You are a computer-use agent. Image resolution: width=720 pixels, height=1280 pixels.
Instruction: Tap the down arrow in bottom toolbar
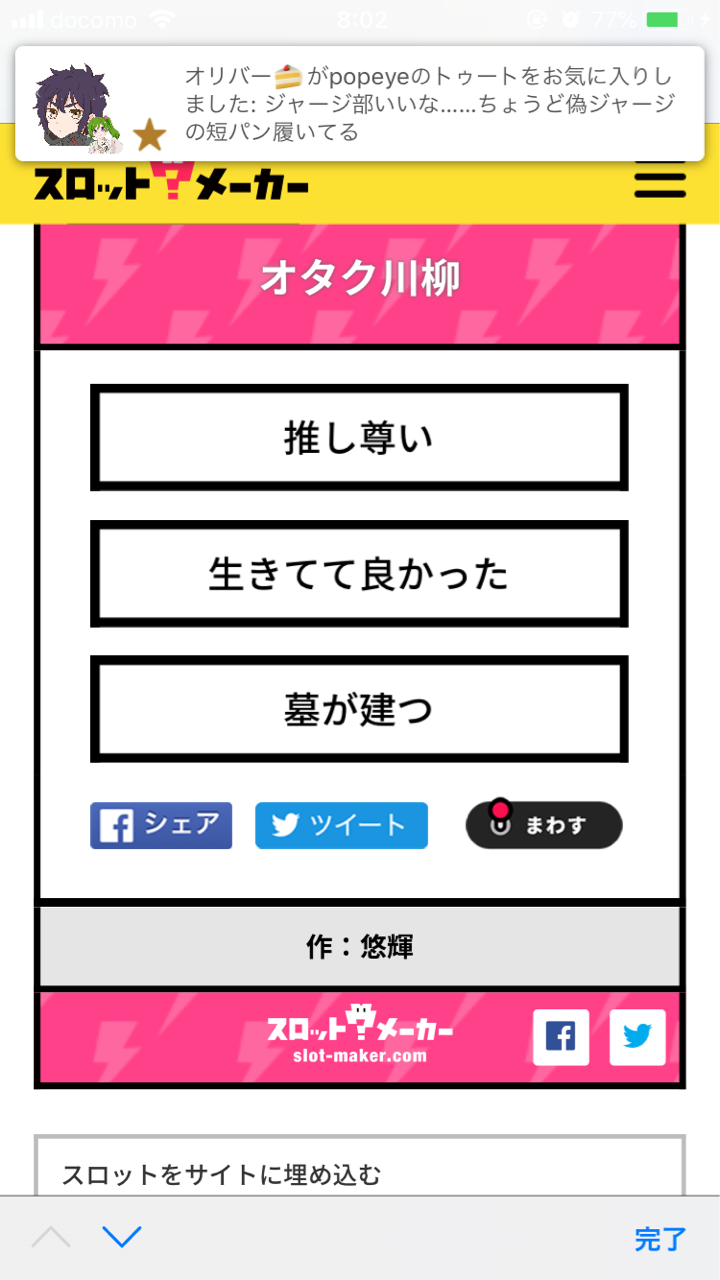coord(122,1237)
